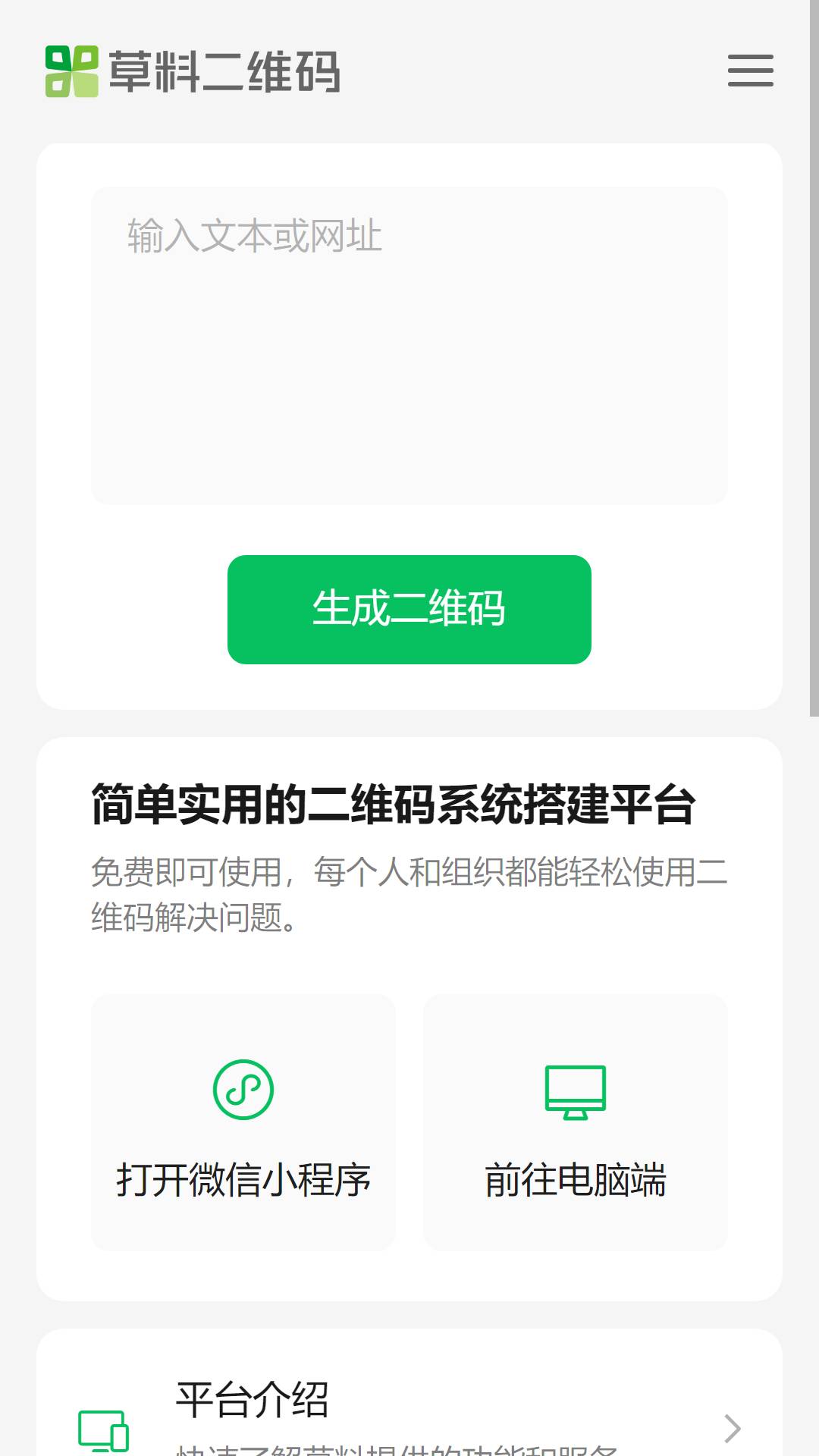Tap the 生成二维码 button
819x1456 pixels.
pos(409,610)
